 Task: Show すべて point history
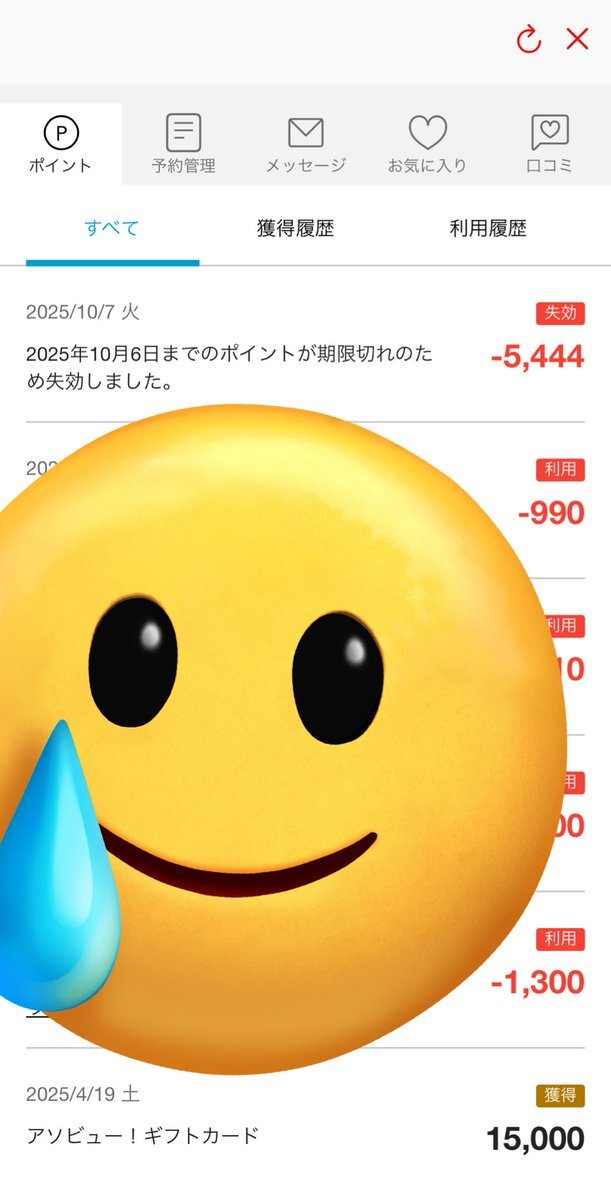coord(112,229)
